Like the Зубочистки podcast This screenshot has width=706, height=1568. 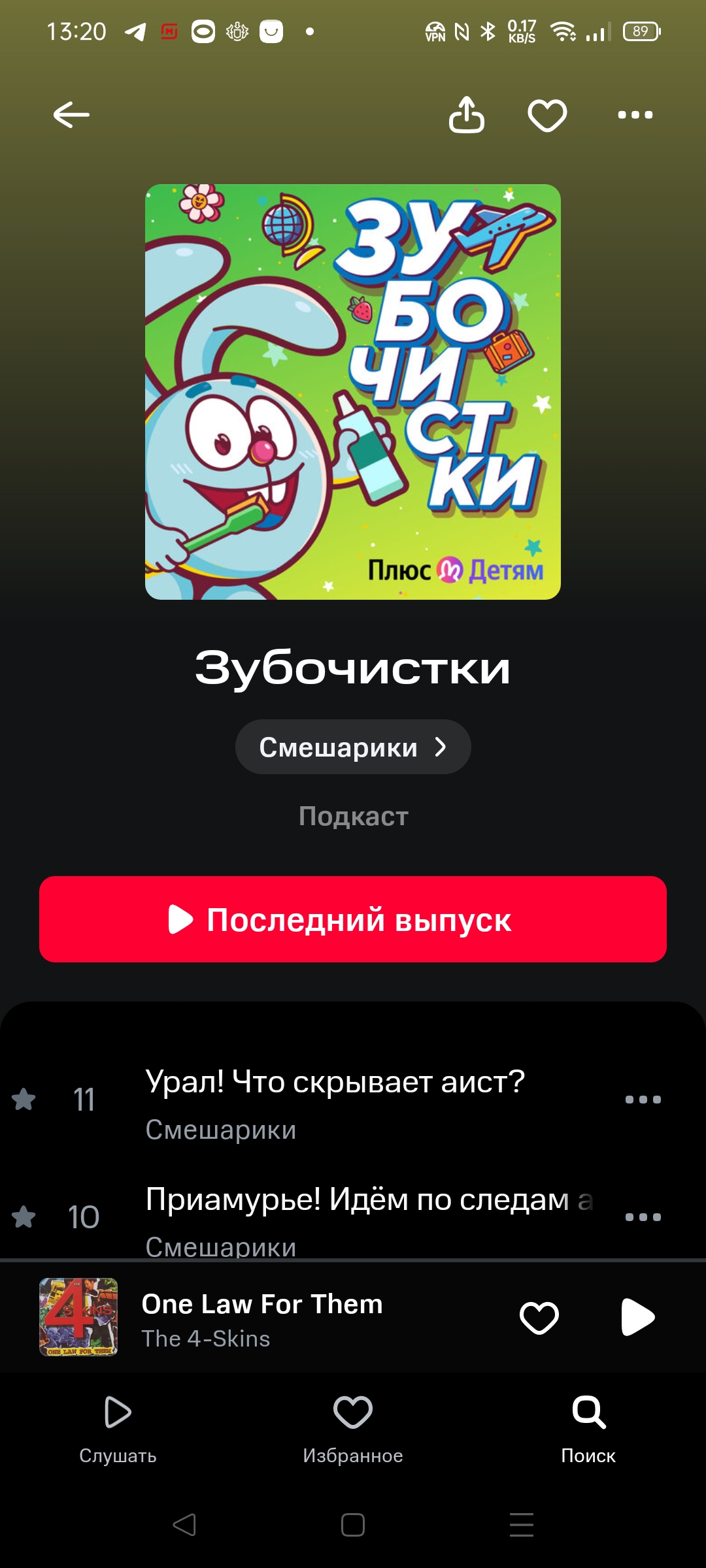tap(547, 115)
